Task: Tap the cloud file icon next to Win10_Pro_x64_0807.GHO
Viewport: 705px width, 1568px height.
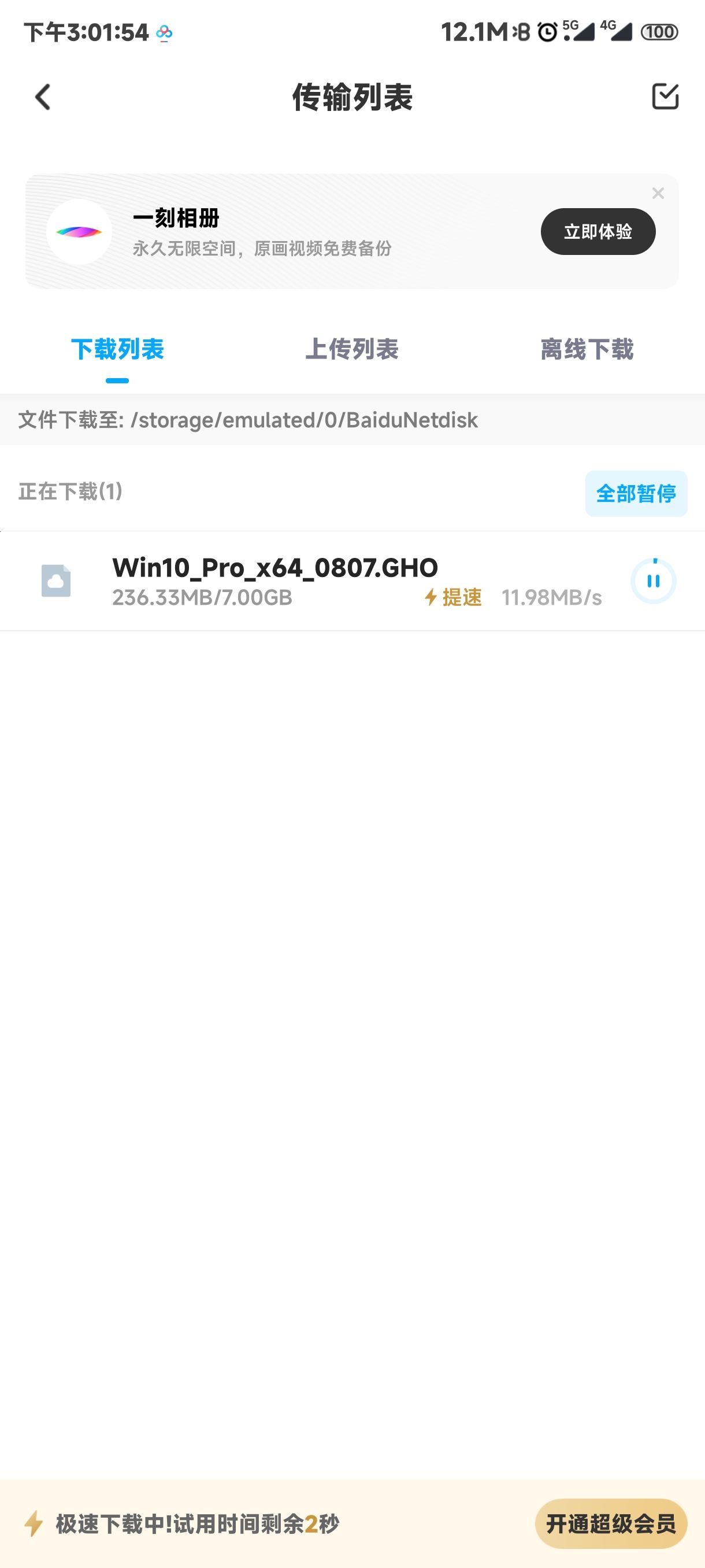Action: [x=57, y=580]
